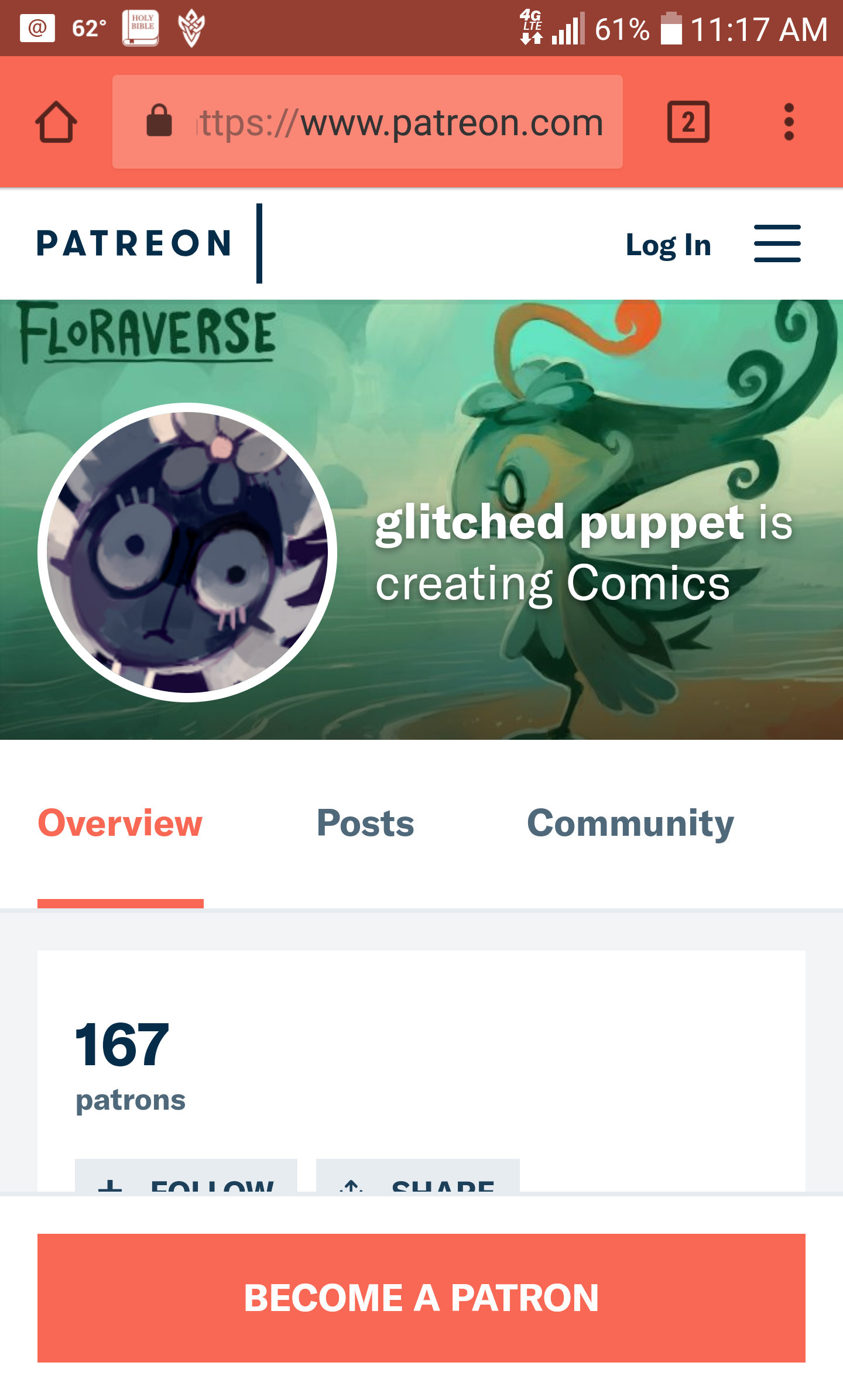Tap Log In
Image resolution: width=843 pixels, height=1400 pixels.
(669, 244)
